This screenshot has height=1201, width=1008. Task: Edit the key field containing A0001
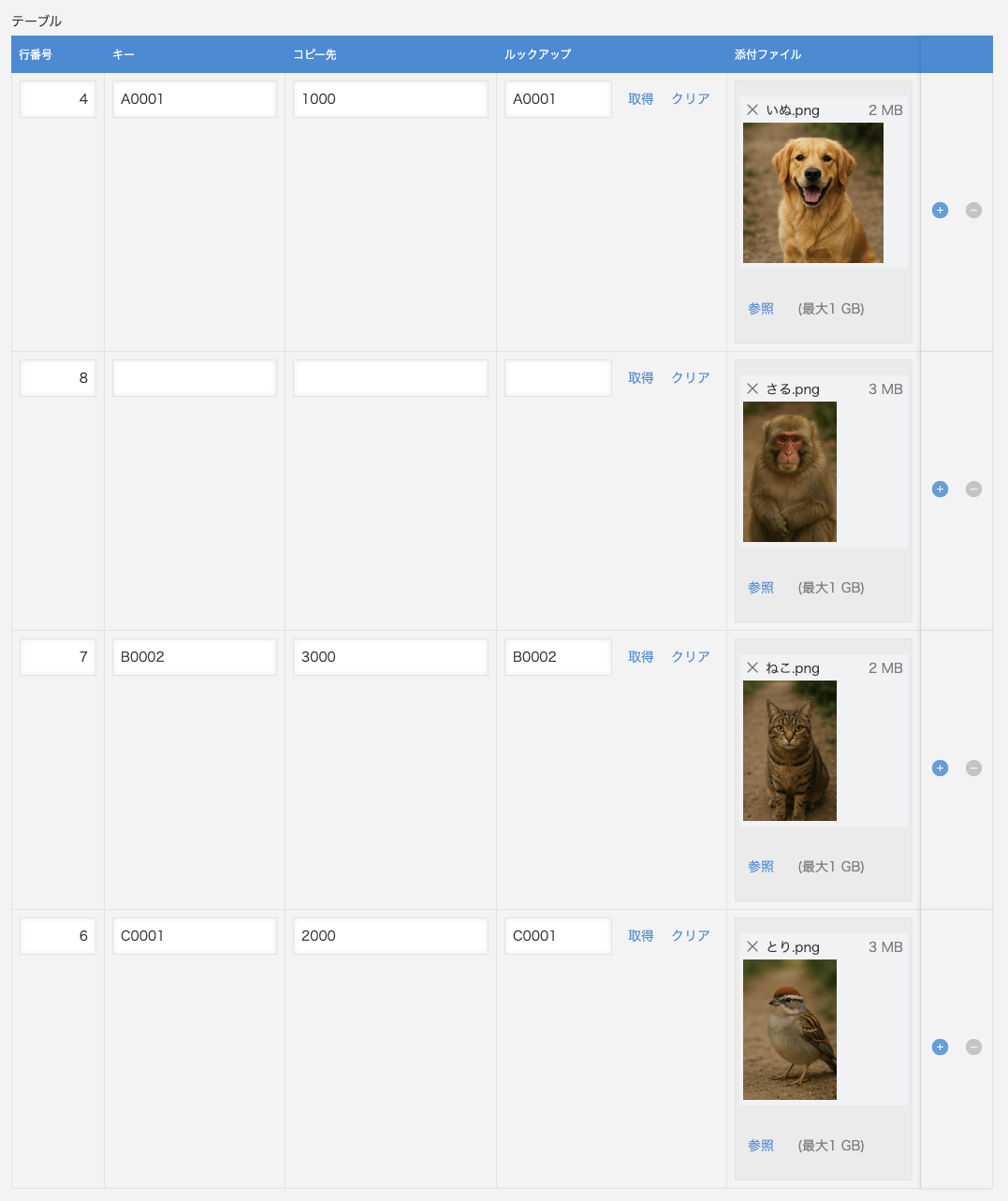[195, 99]
